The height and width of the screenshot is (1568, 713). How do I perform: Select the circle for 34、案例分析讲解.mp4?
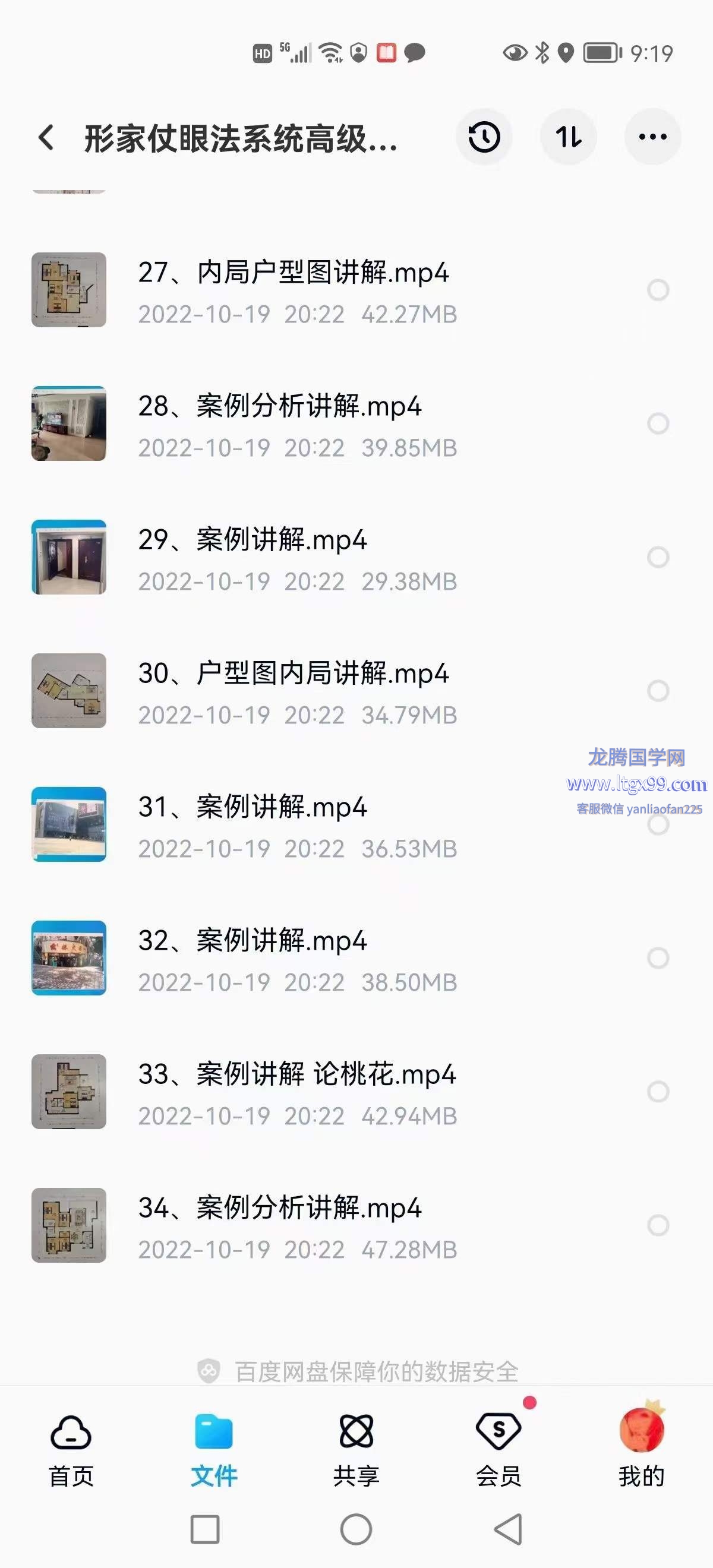[x=658, y=1225]
